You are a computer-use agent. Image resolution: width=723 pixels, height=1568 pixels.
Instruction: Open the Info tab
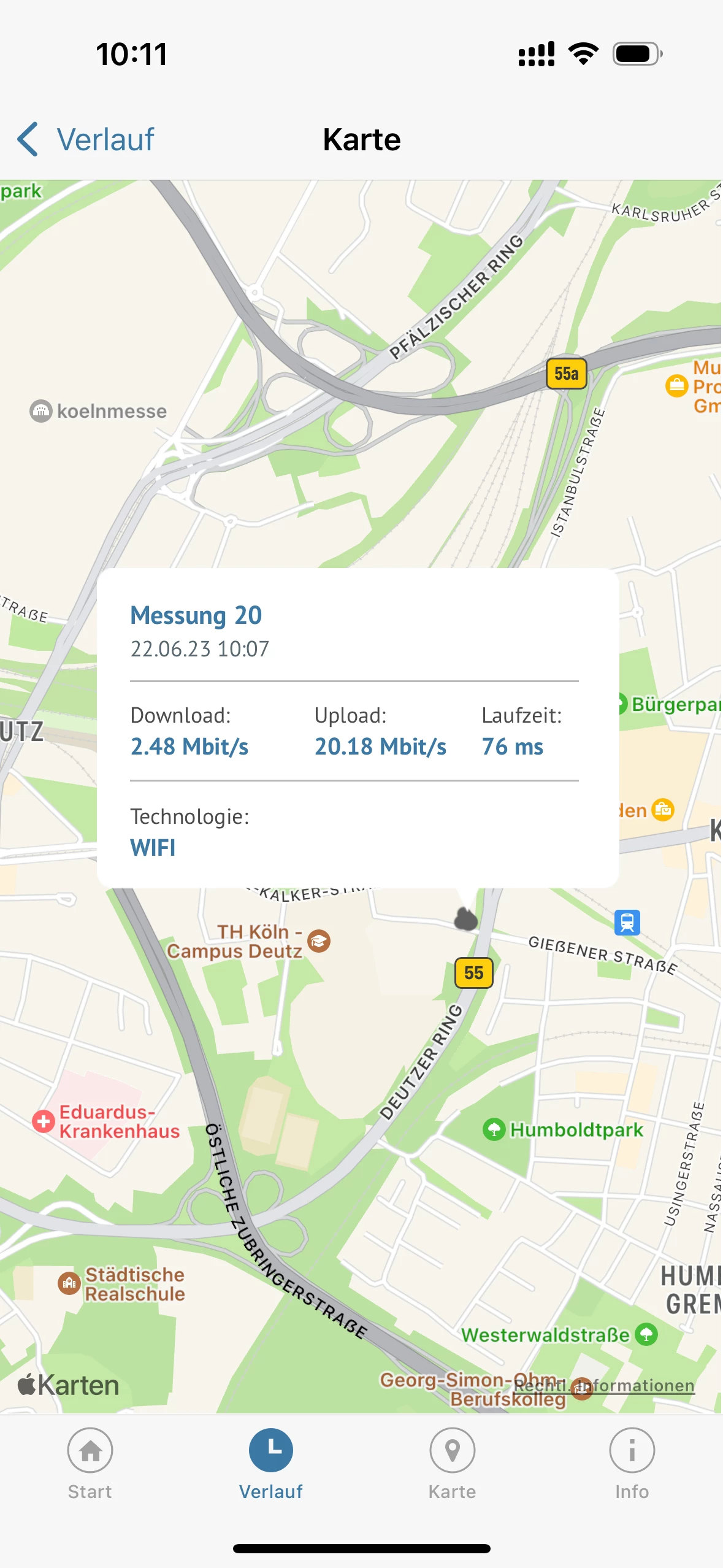(x=632, y=1463)
